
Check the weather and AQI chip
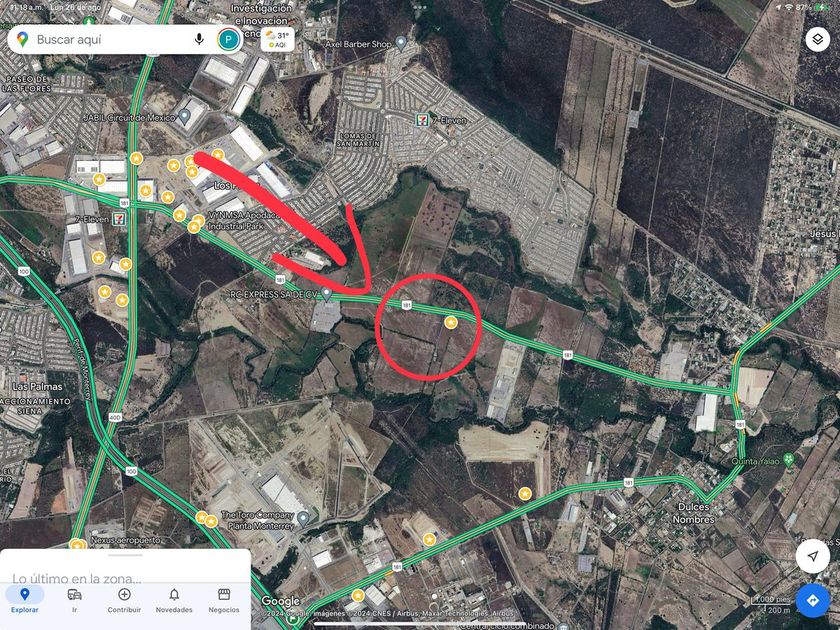tap(278, 40)
